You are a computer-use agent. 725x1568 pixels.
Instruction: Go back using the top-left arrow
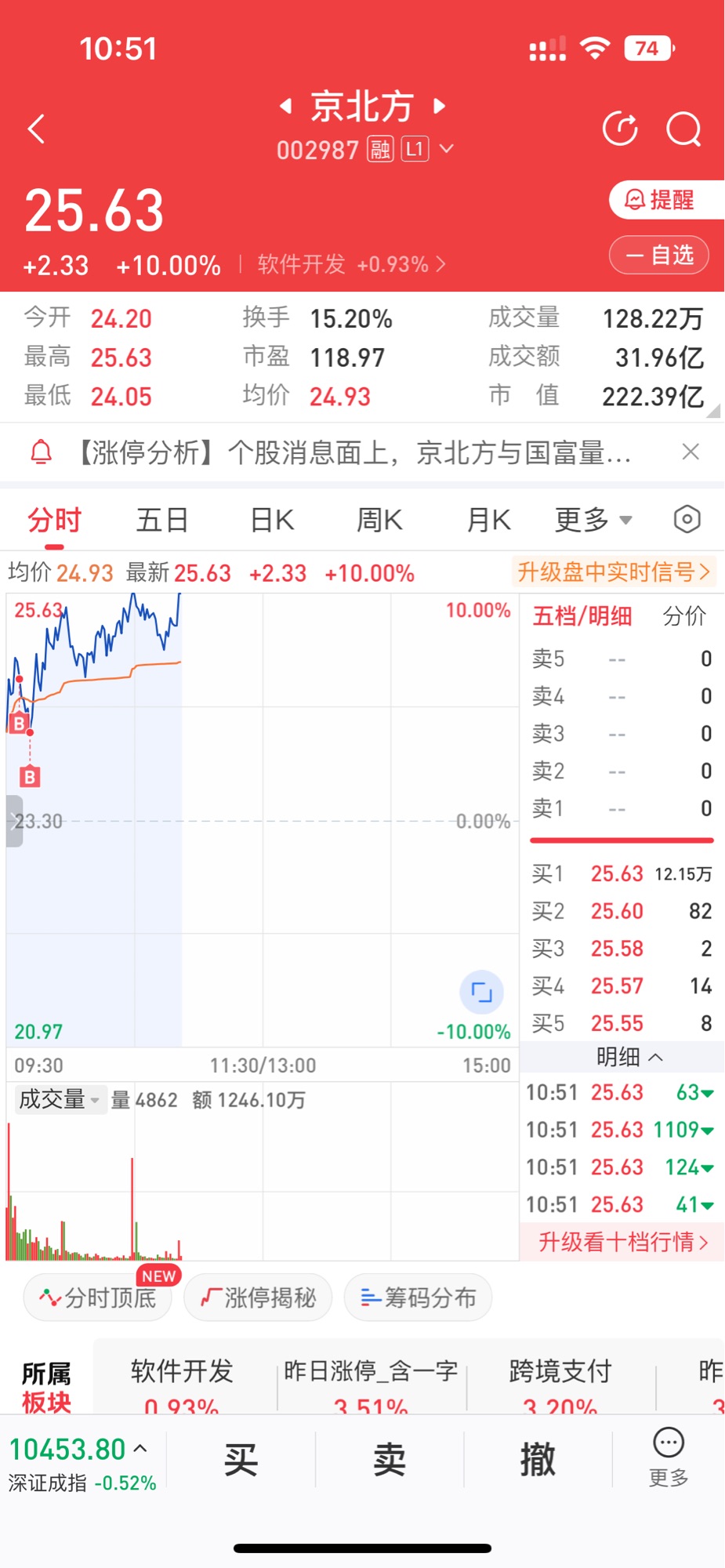[36, 129]
